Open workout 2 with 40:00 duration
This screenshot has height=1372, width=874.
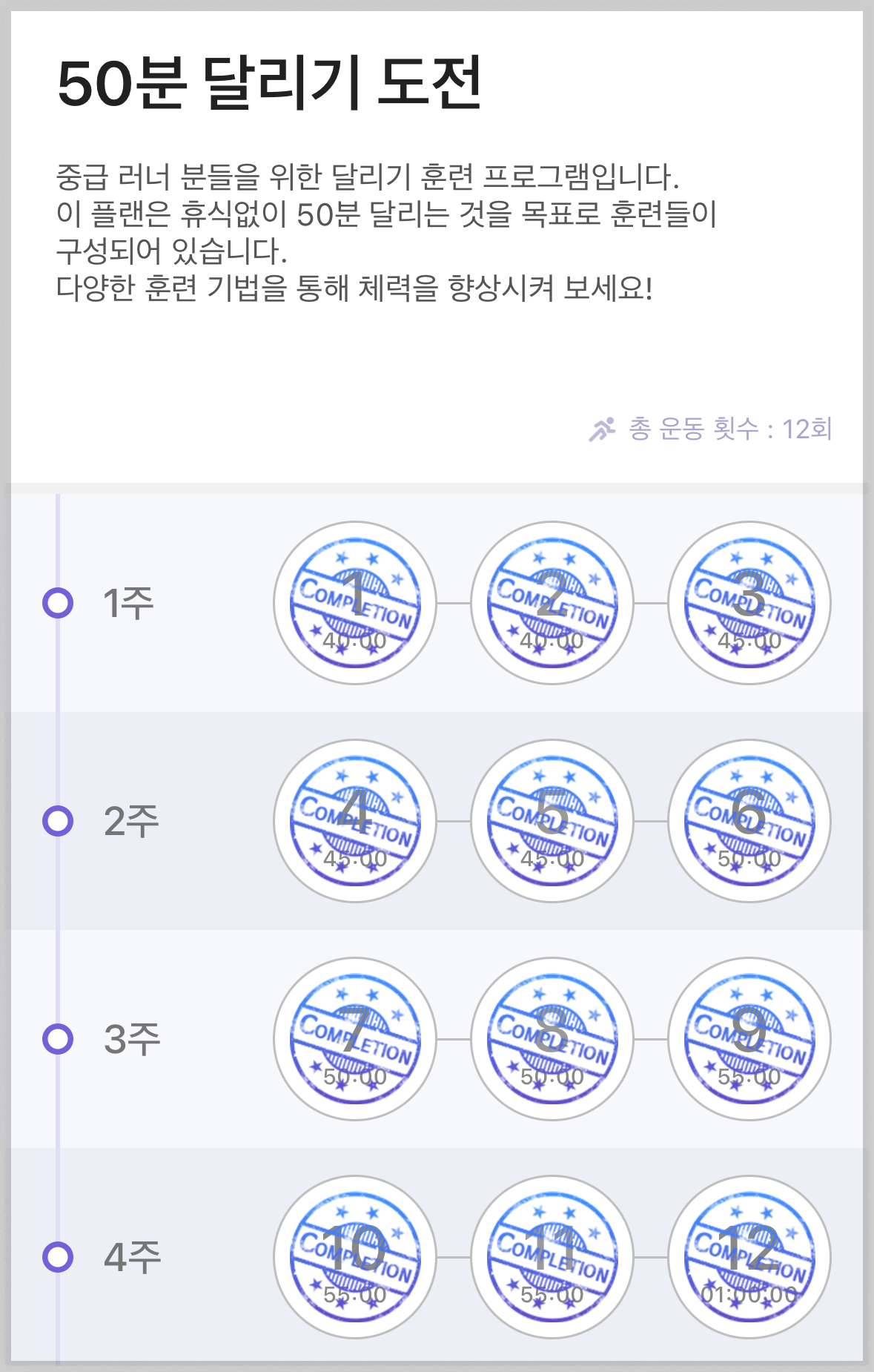coord(554,604)
